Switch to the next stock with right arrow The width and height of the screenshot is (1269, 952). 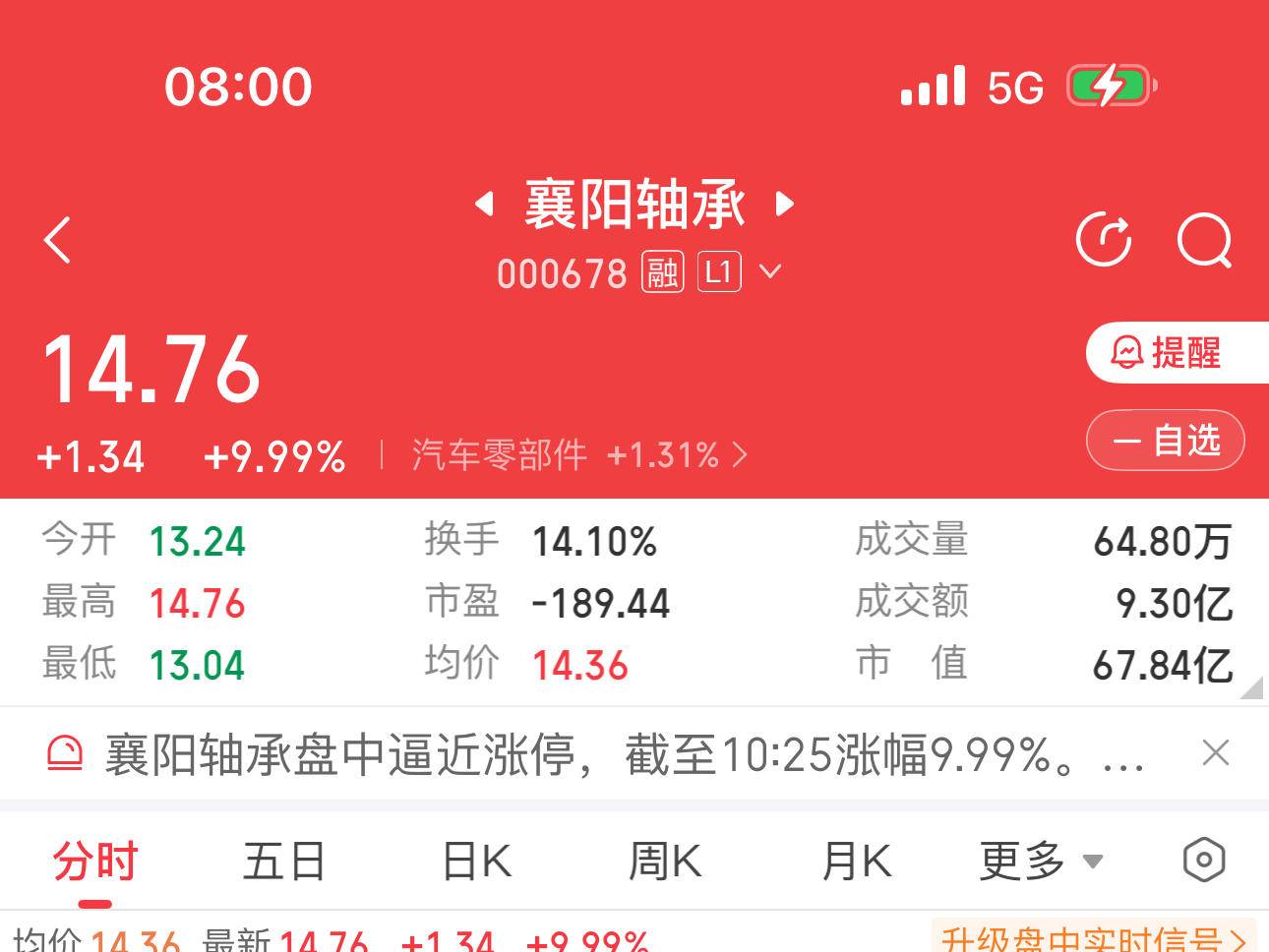click(785, 204)
